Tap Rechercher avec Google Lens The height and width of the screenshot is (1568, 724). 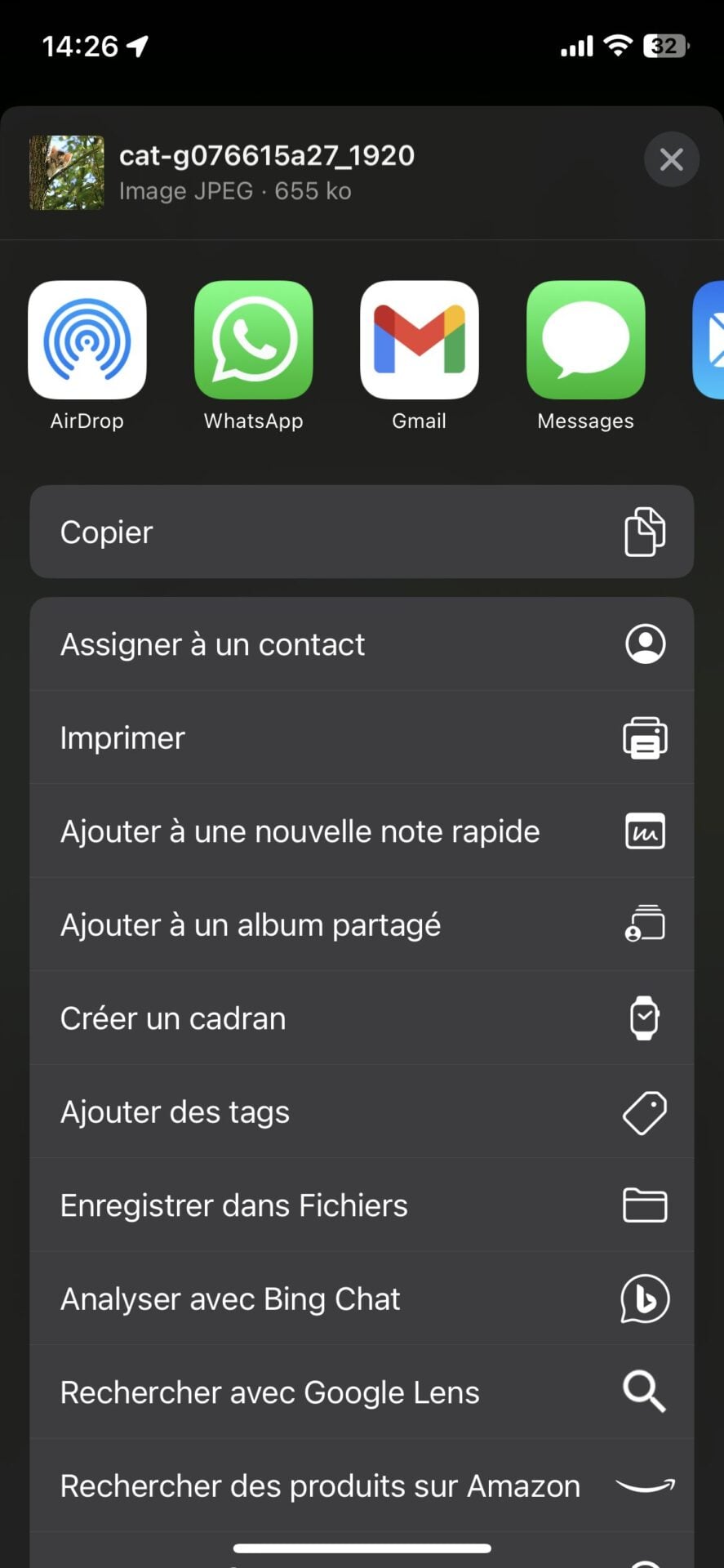(x=362, y=1392)
